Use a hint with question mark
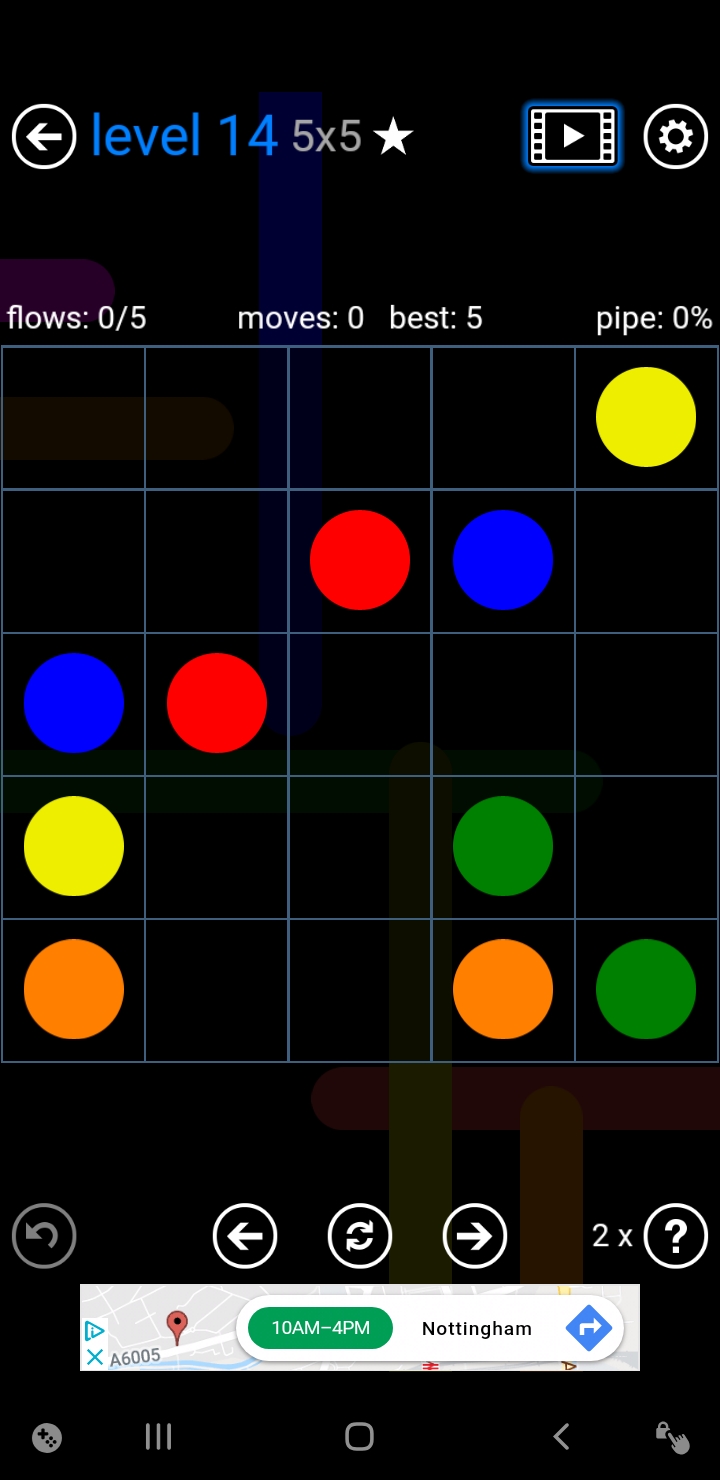The height and width of the screenshot is (1480, 720). click(x=675, y=1236)
